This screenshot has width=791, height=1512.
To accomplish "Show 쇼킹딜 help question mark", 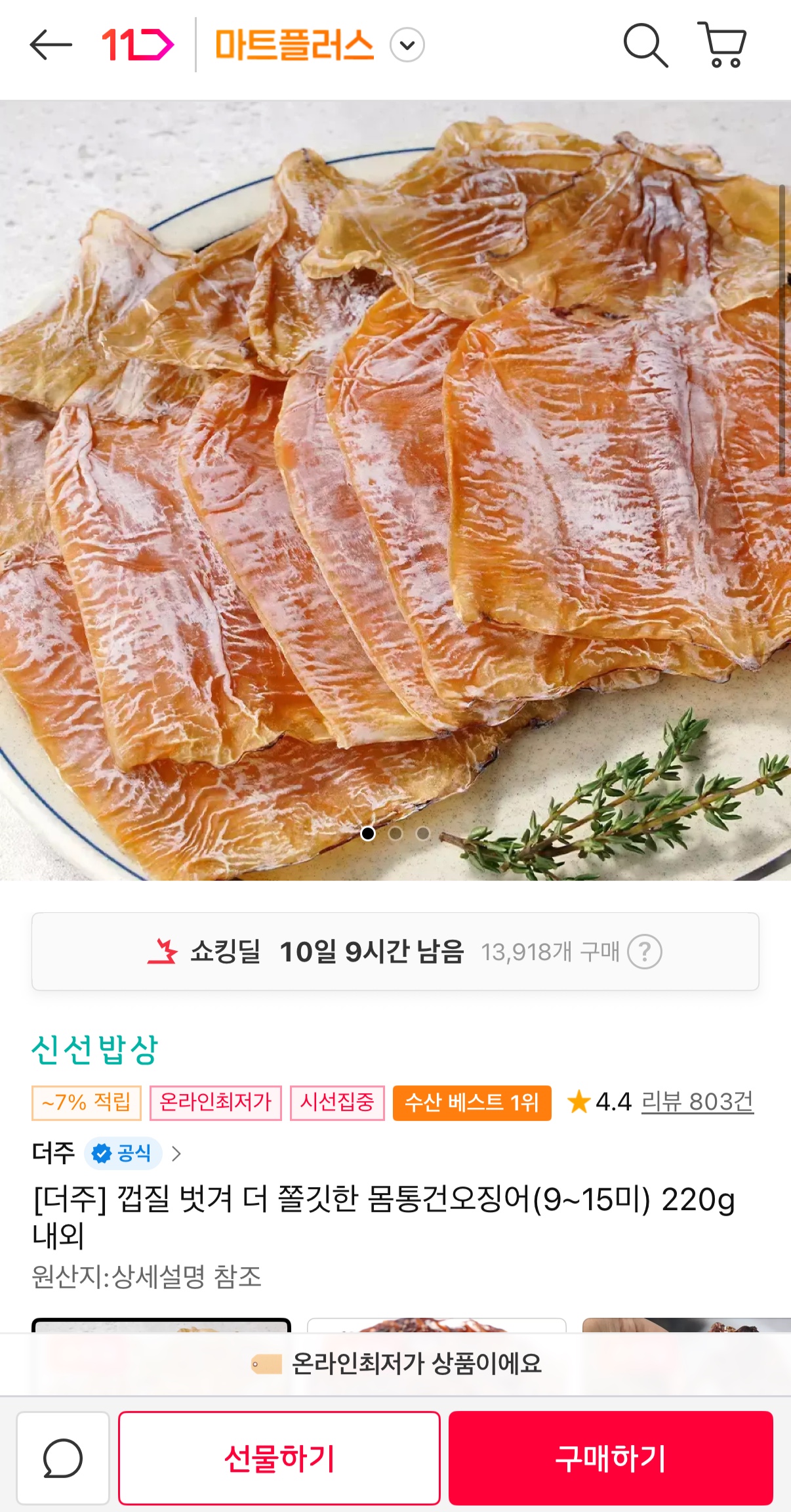I will tap(644, 952).
